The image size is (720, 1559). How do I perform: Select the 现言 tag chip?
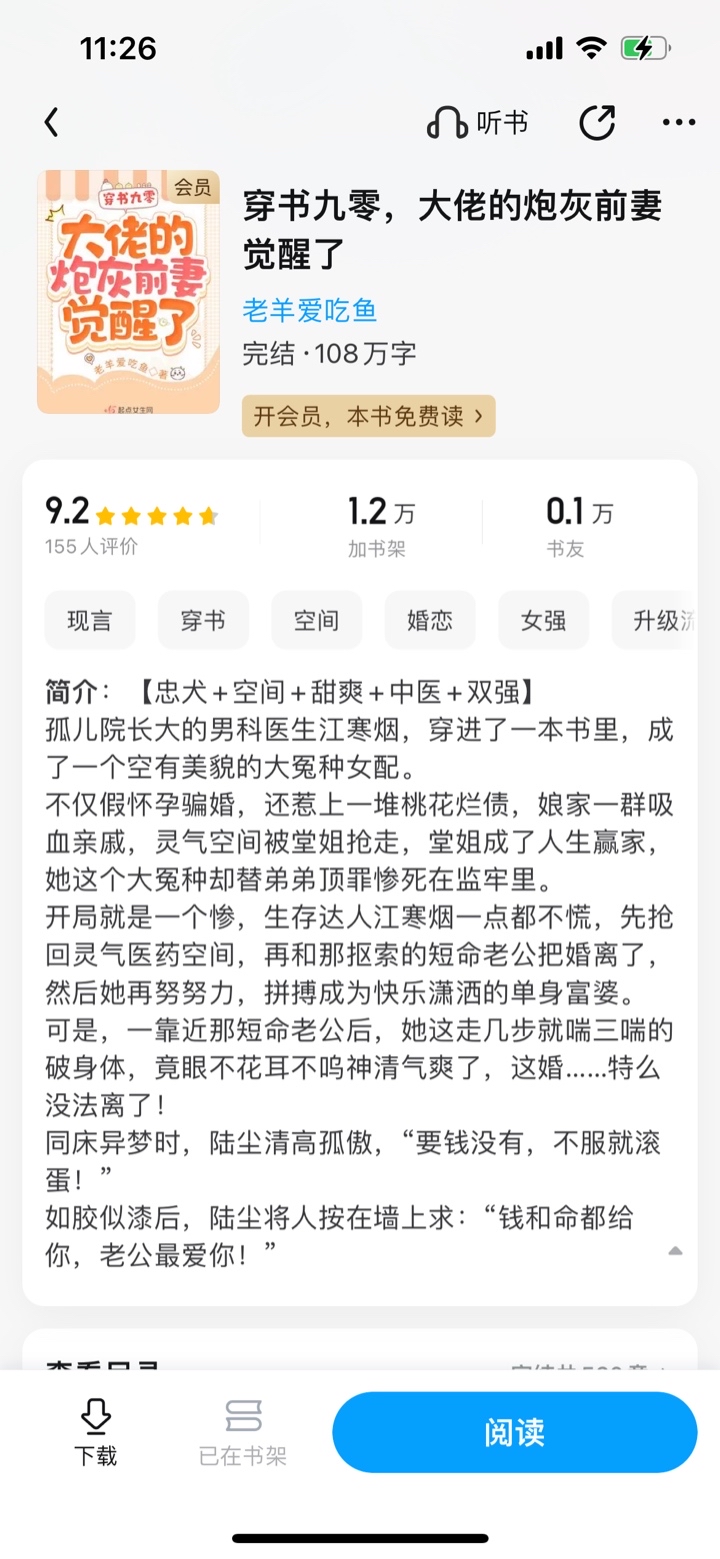point(90,620)
